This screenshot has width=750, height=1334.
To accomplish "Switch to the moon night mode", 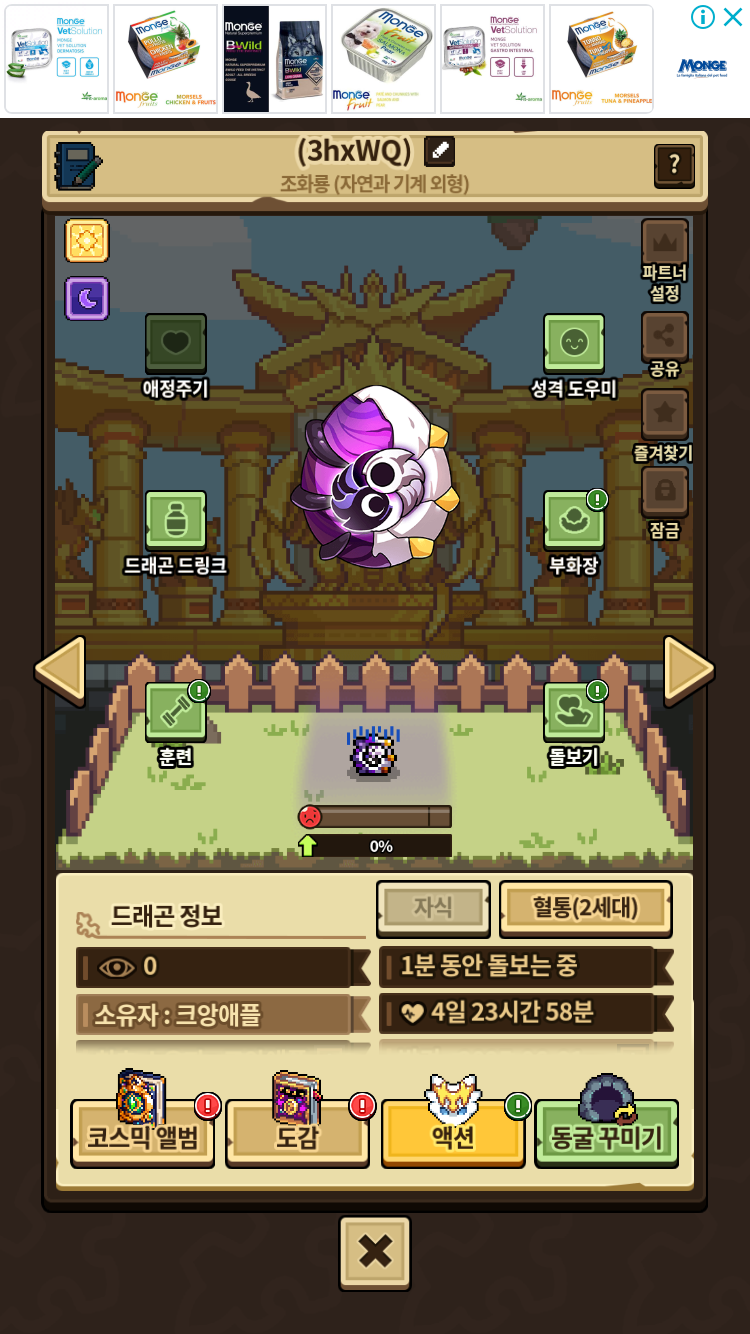I will coord(87,298).
